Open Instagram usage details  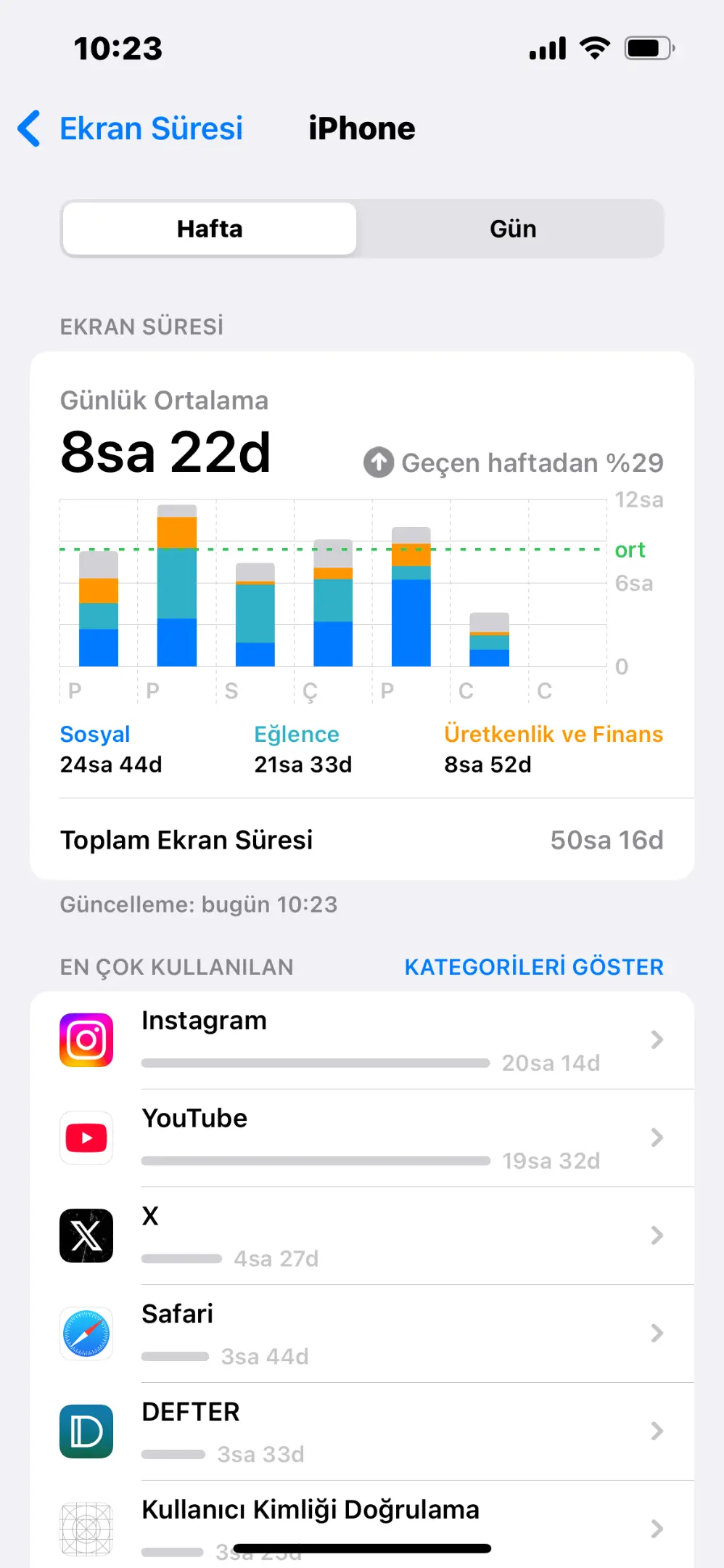tap(362, 1040)
